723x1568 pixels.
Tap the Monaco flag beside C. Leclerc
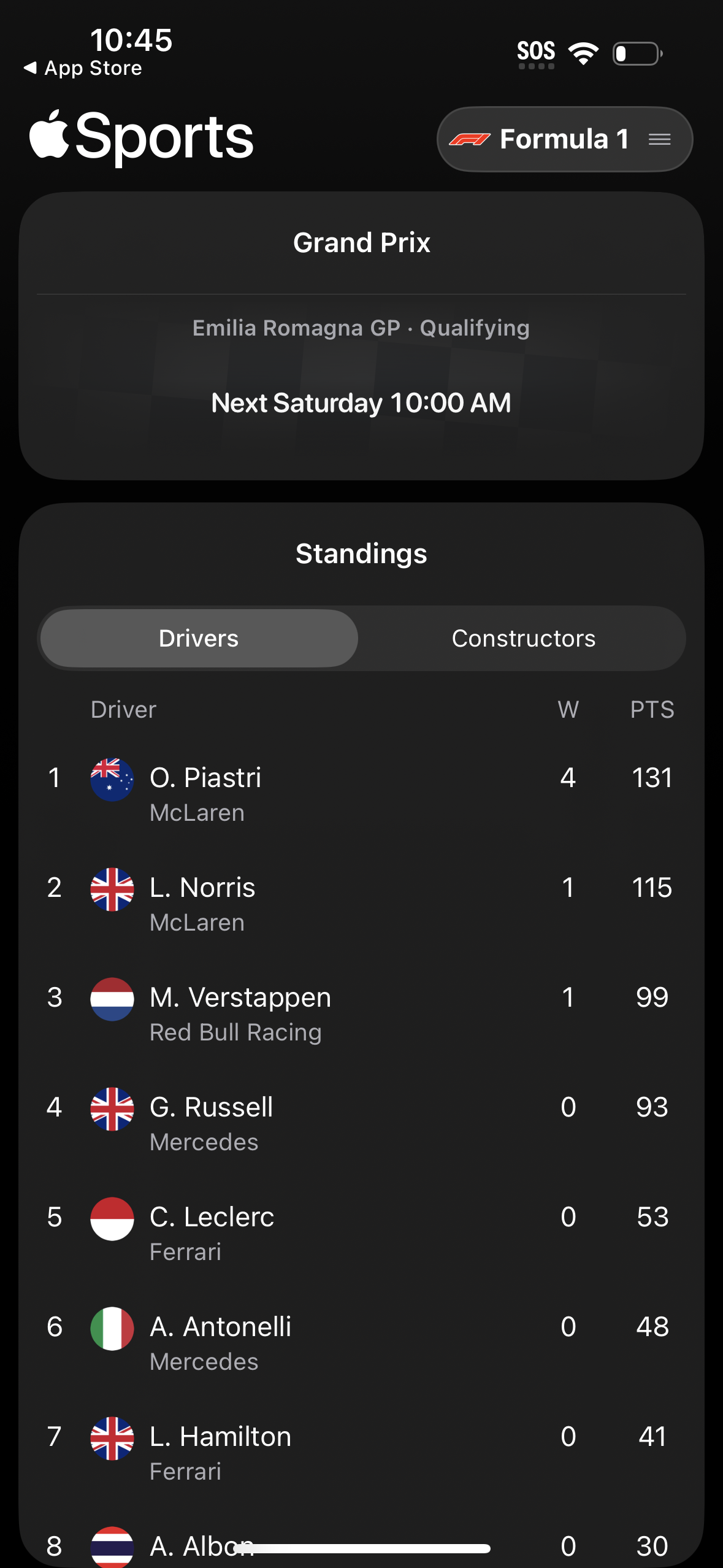click(112, 1217)
